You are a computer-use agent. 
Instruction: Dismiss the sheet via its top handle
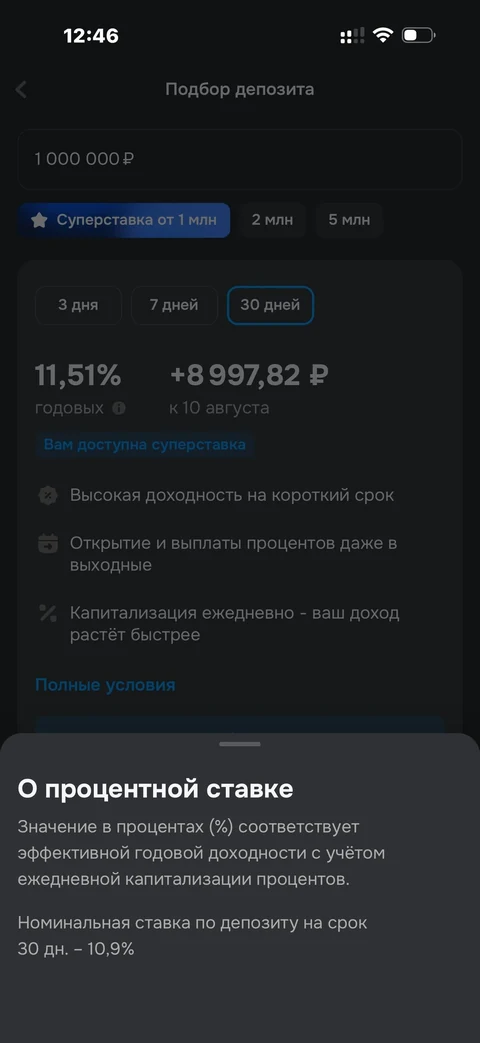point(240,744)
